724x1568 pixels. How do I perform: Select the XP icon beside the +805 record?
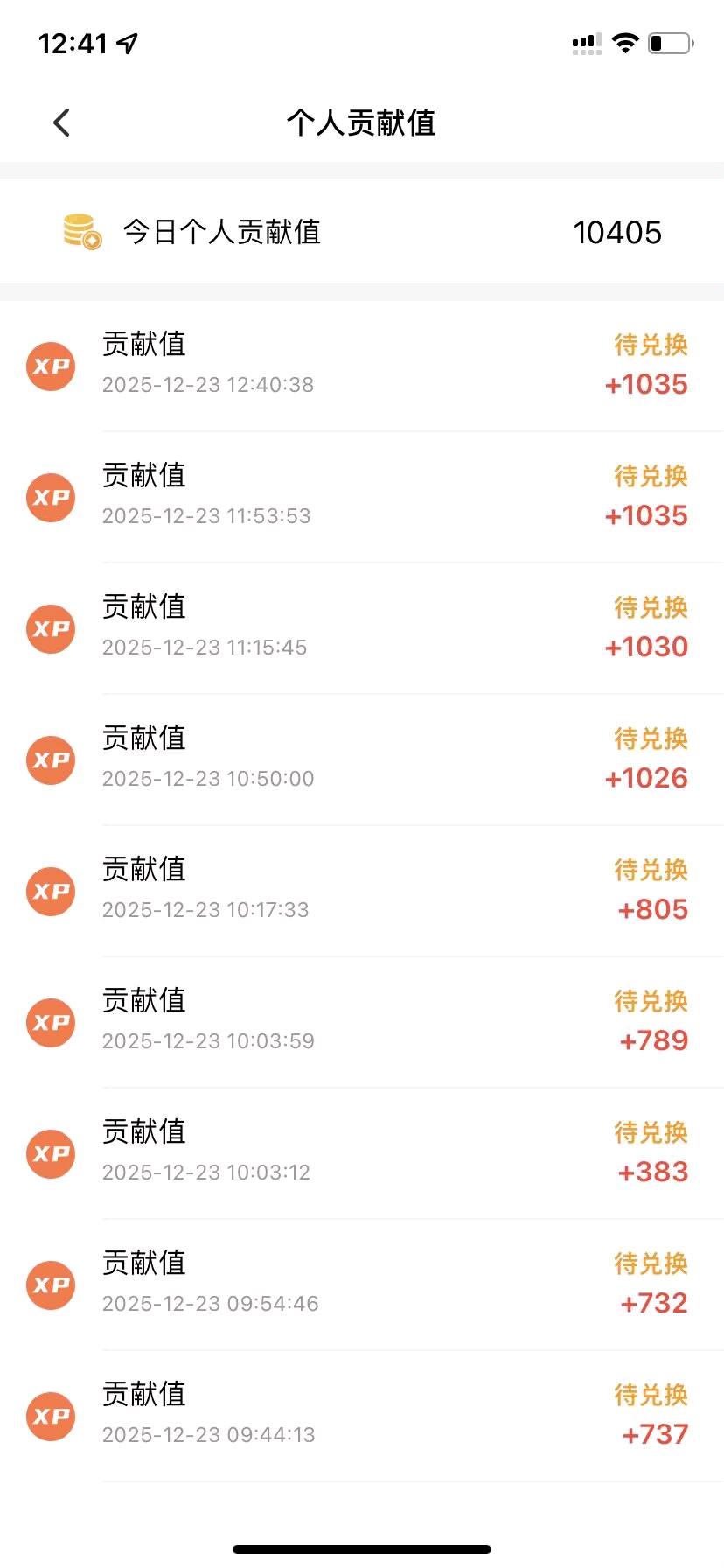[50, 891]
